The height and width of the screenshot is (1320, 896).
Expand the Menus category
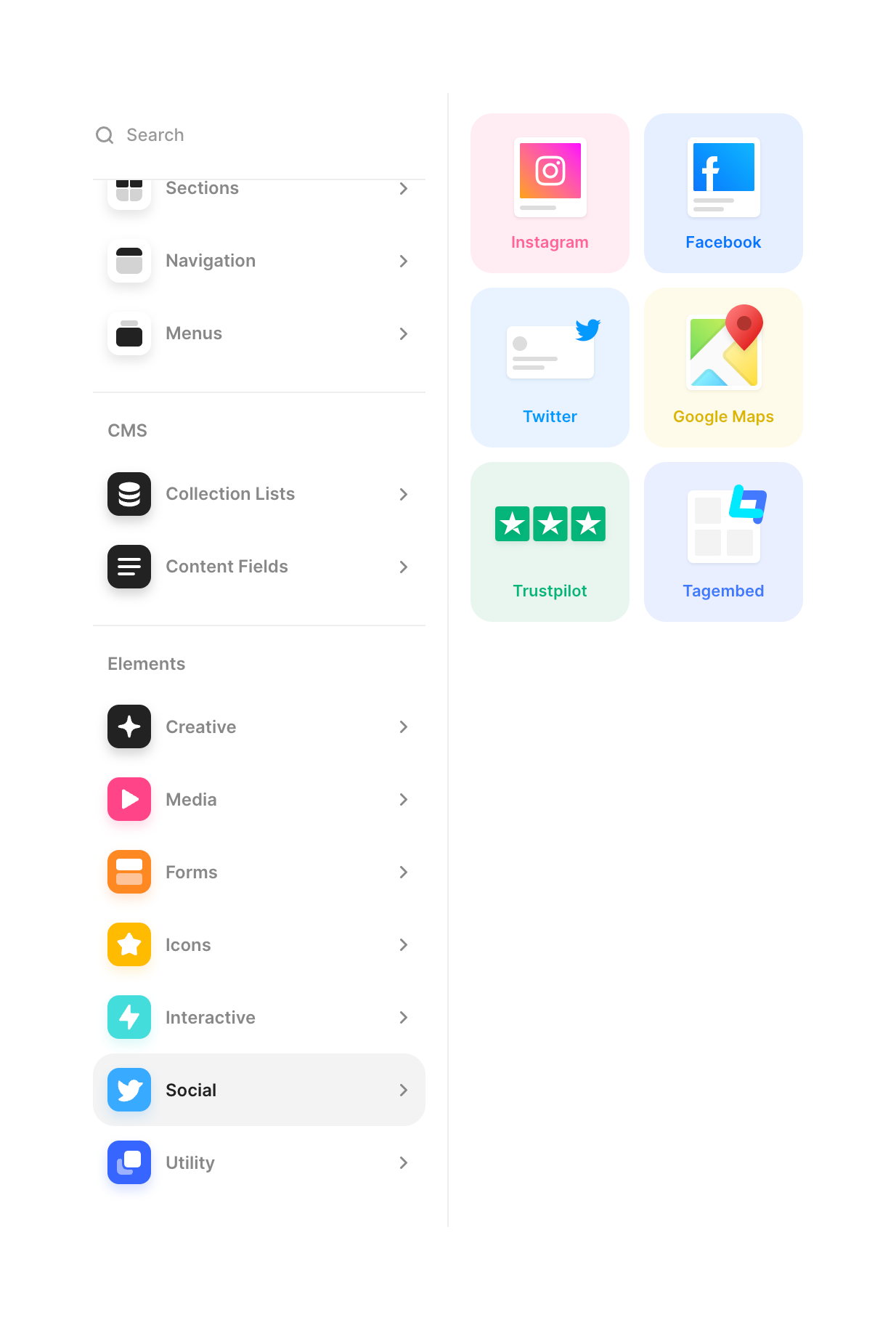[258, 333]
